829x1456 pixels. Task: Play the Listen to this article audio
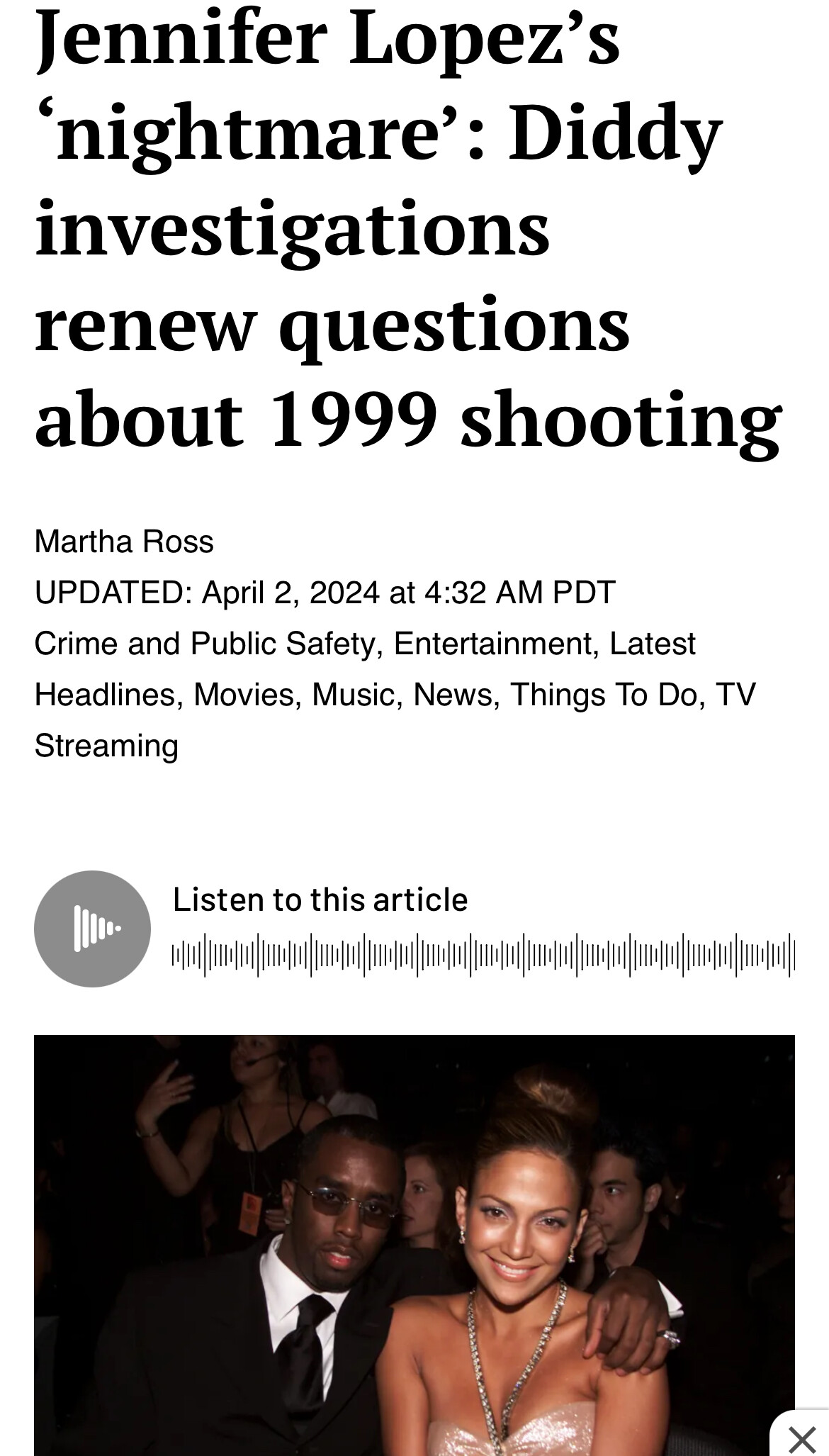[92, 929]
